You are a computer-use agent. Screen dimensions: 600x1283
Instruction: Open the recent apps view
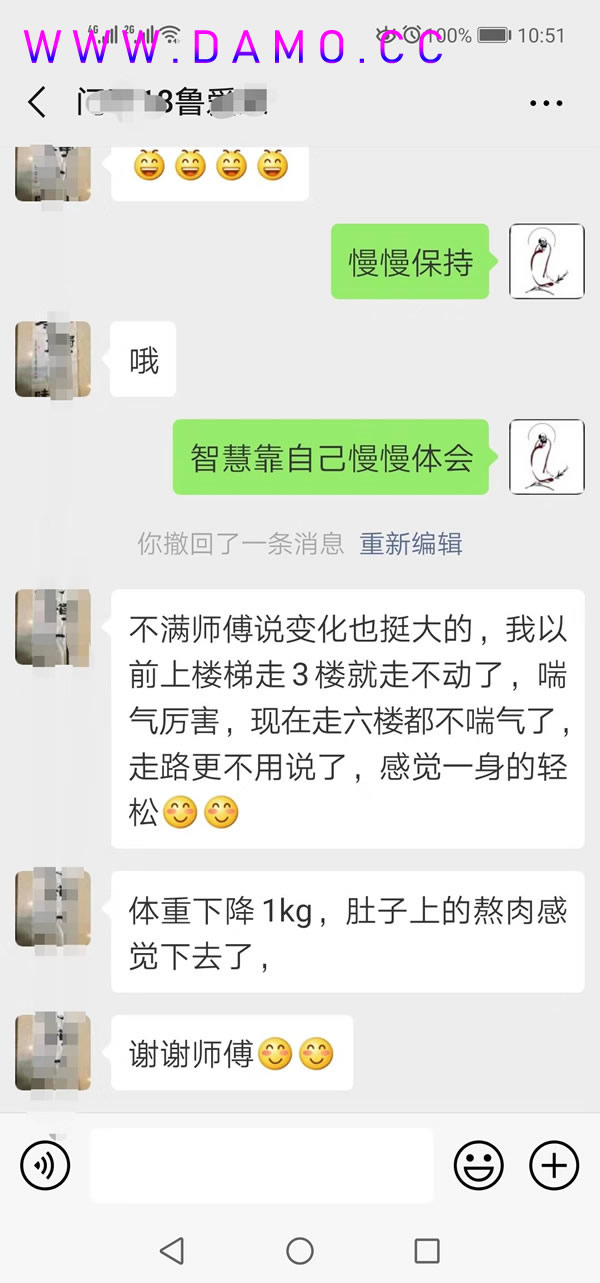[427, 1250]
